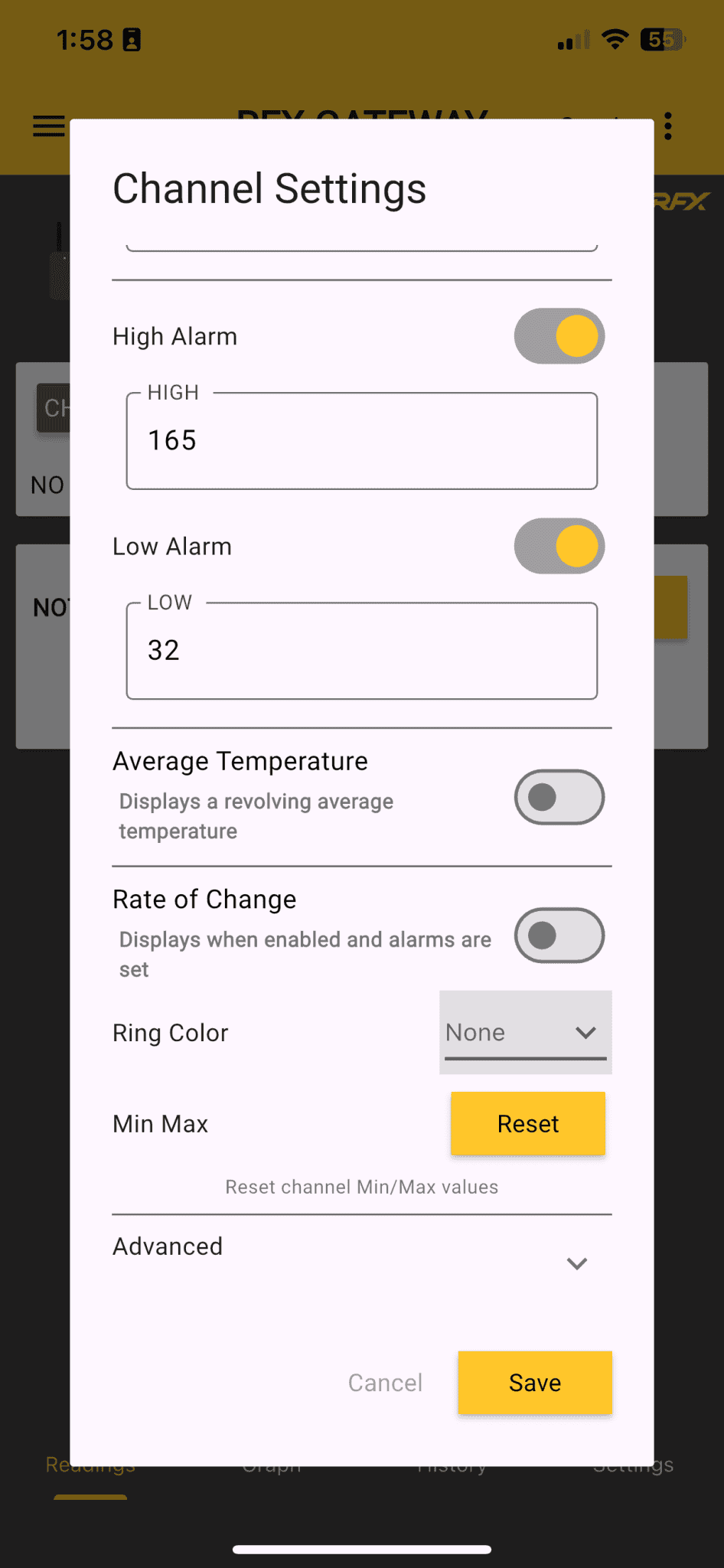This screenshot has height=1568, width=724.
Task: Open the three-dot overflow menu
Action: point(667,126)
